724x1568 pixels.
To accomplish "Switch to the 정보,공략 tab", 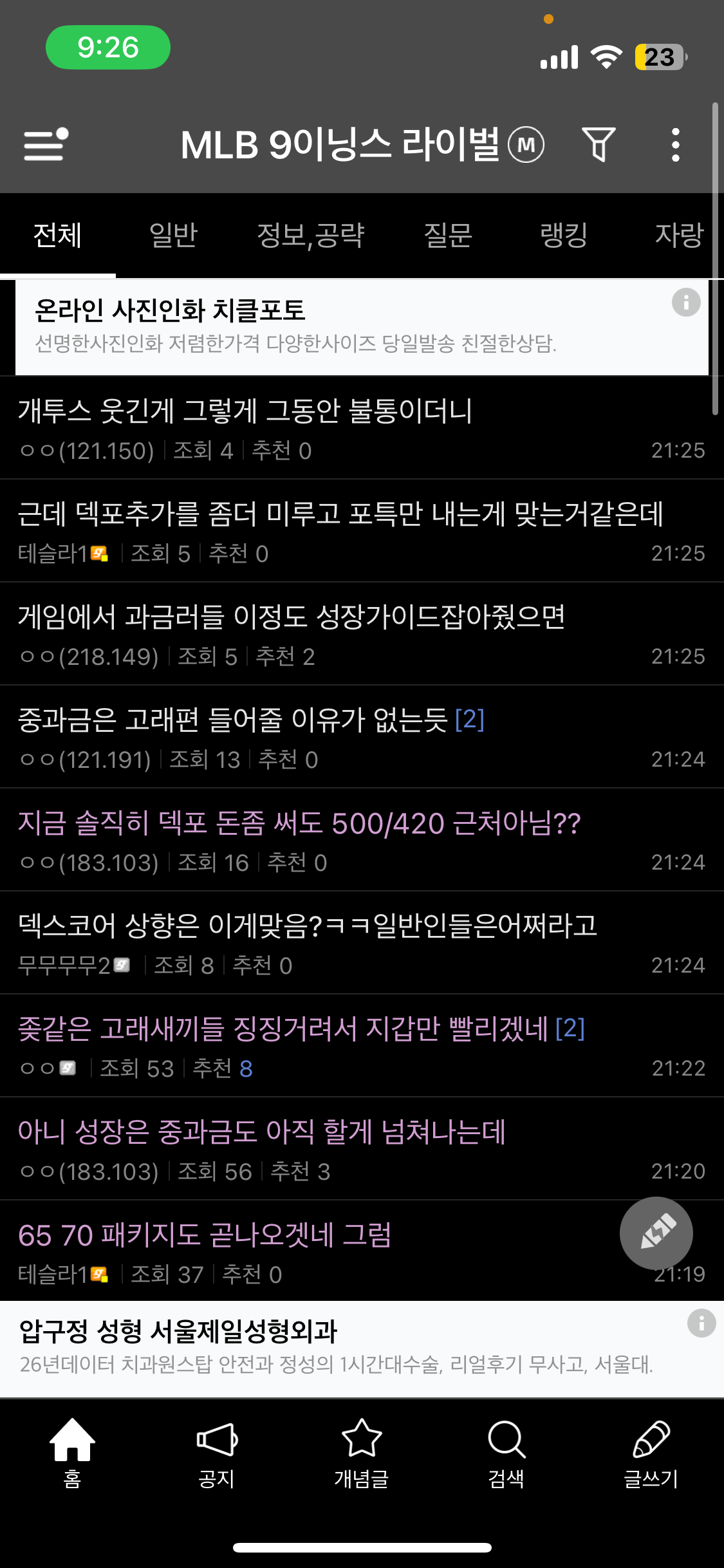I will click(x=310, y=235).
